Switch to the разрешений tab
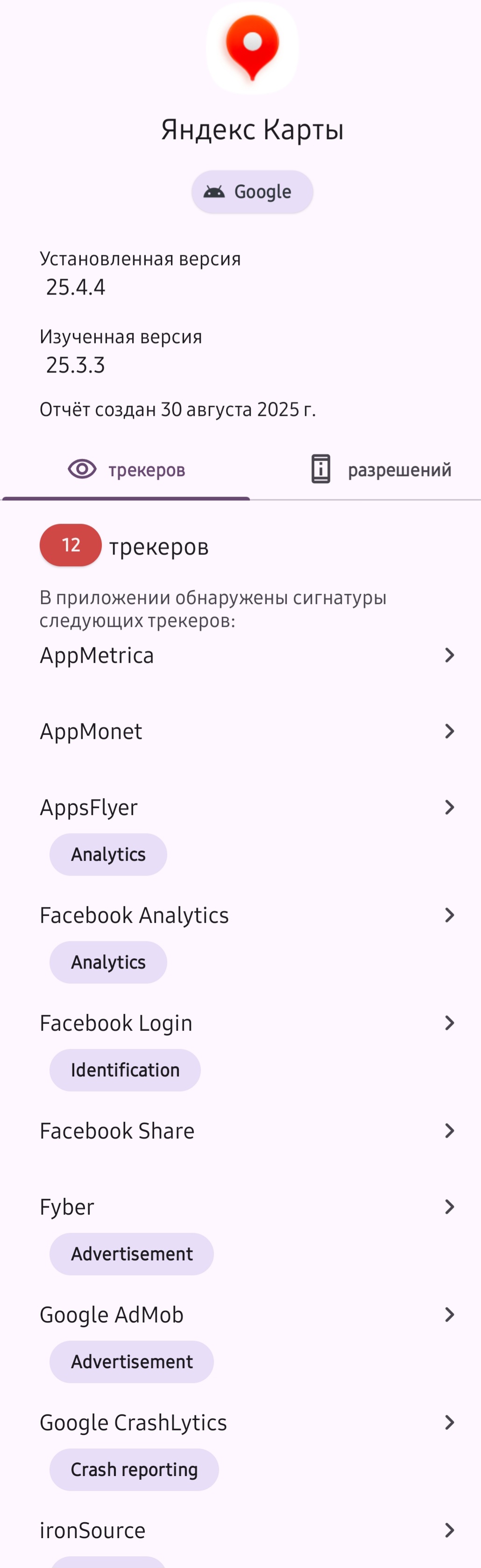Image resolution: width=481 pixels, height=1568 pixels. click(381, 469)
